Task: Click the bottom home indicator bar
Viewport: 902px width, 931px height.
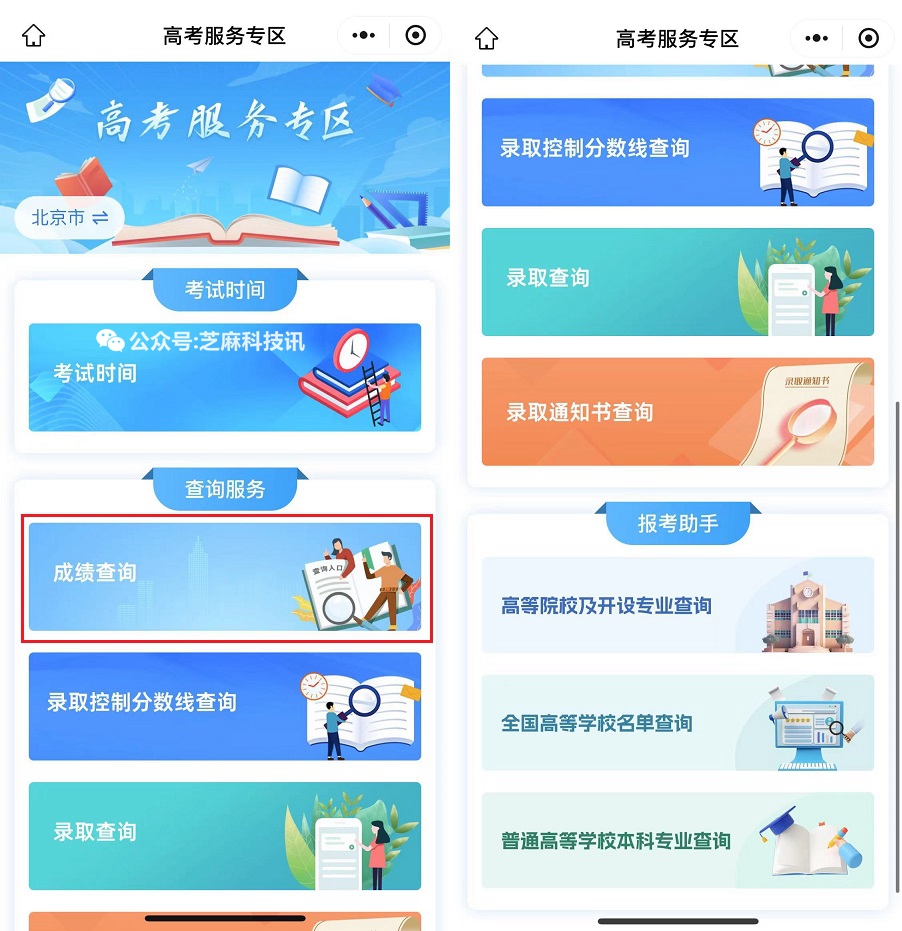Action: click(x=678, y=919)
